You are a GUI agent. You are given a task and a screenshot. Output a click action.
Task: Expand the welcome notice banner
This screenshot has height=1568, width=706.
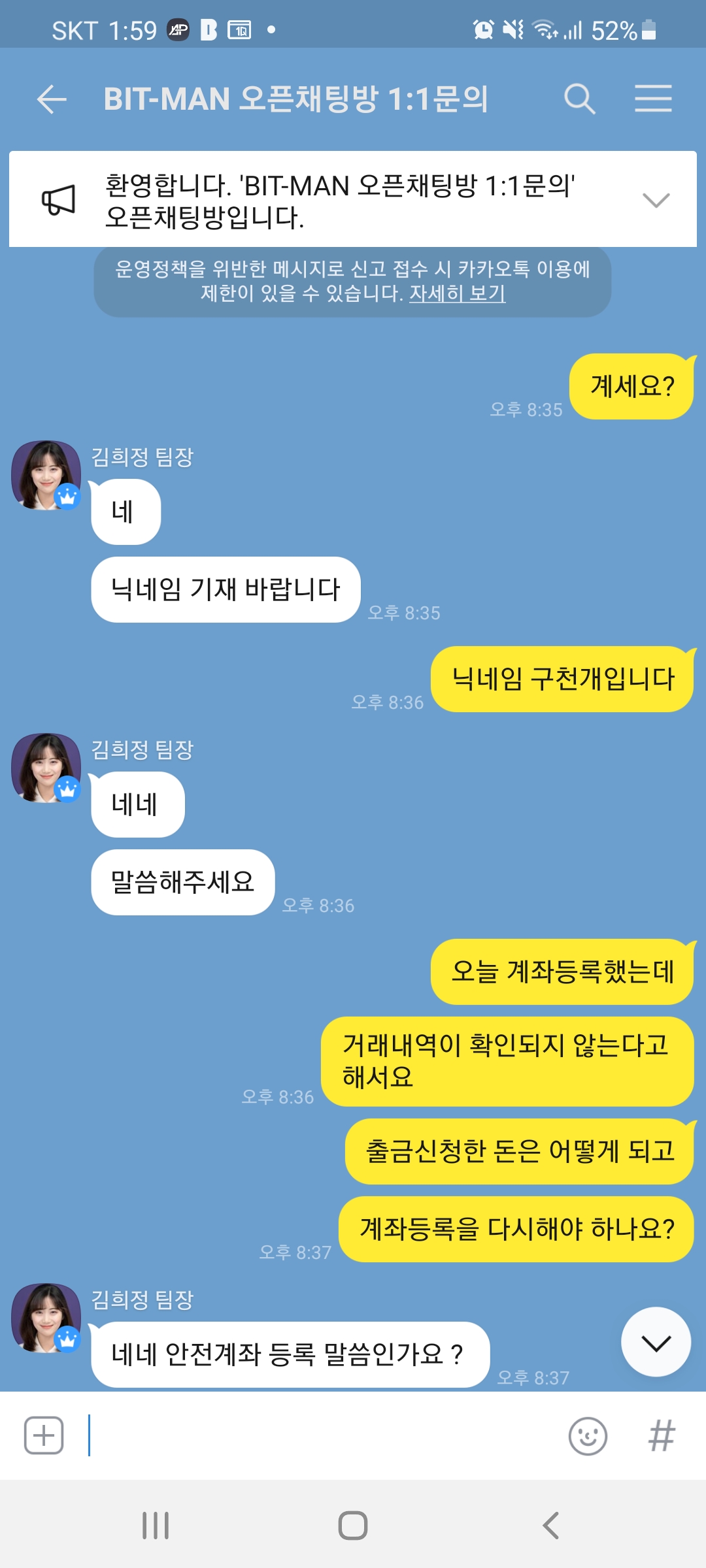click(656, 200)
